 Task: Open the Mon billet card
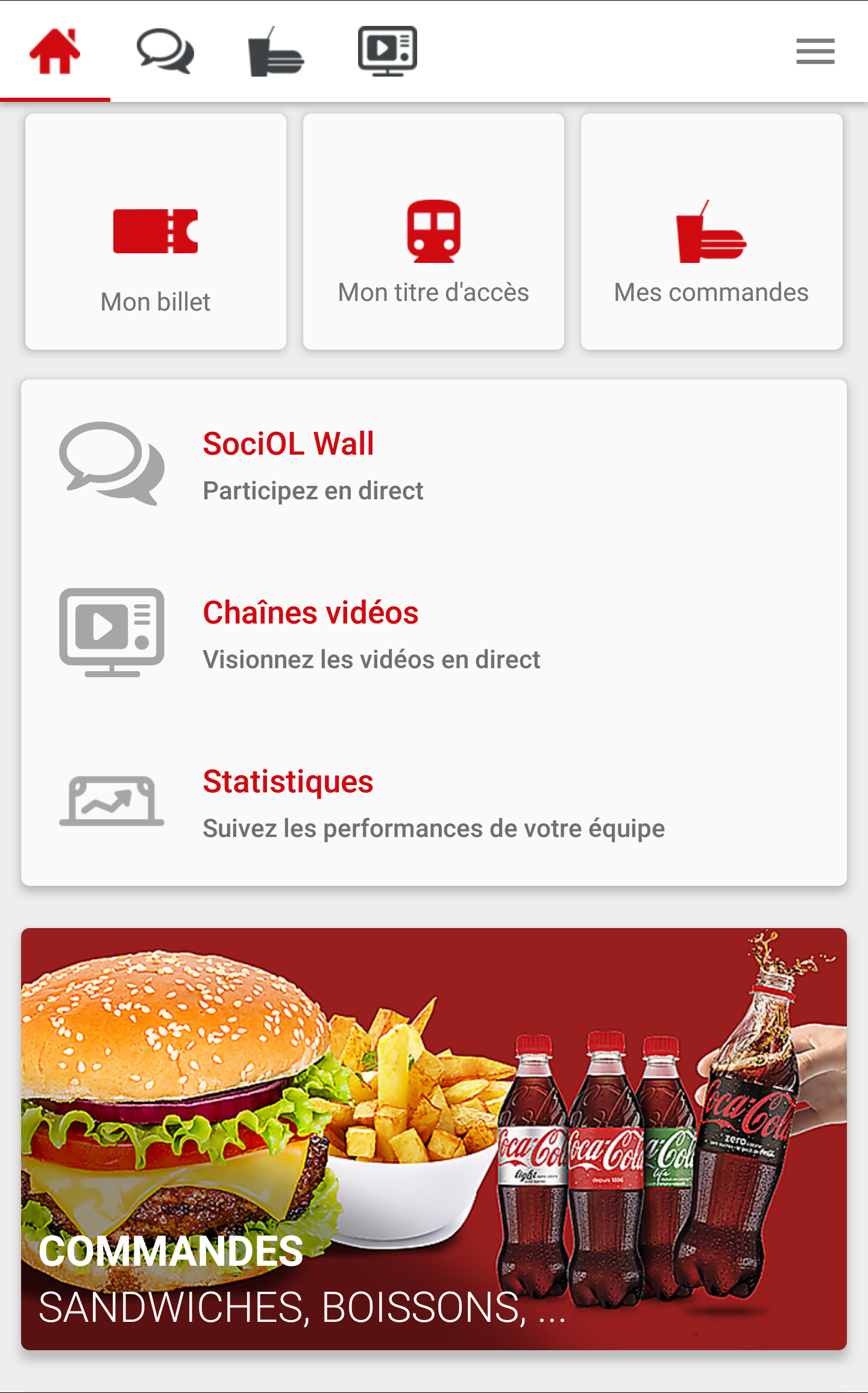click(x=156, y=232)
